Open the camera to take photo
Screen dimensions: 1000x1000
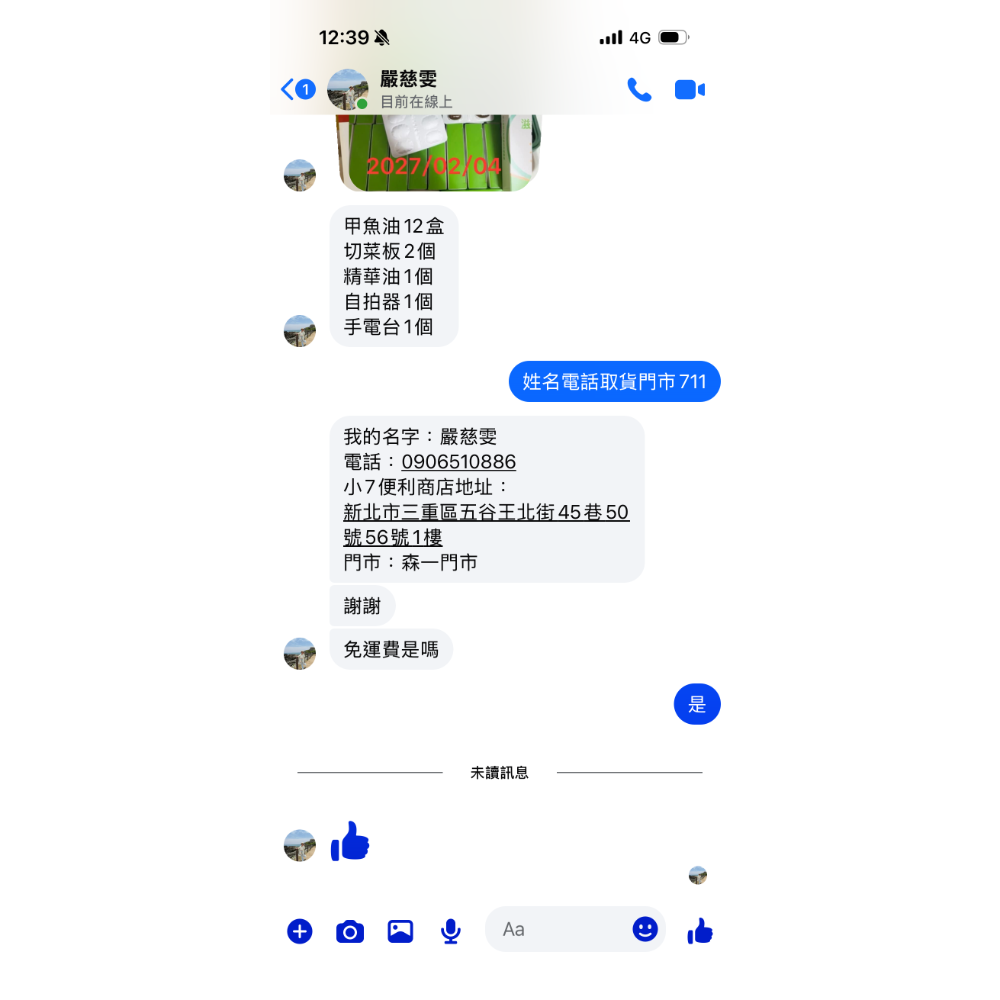pyautogui.click(x=350, y=932)
